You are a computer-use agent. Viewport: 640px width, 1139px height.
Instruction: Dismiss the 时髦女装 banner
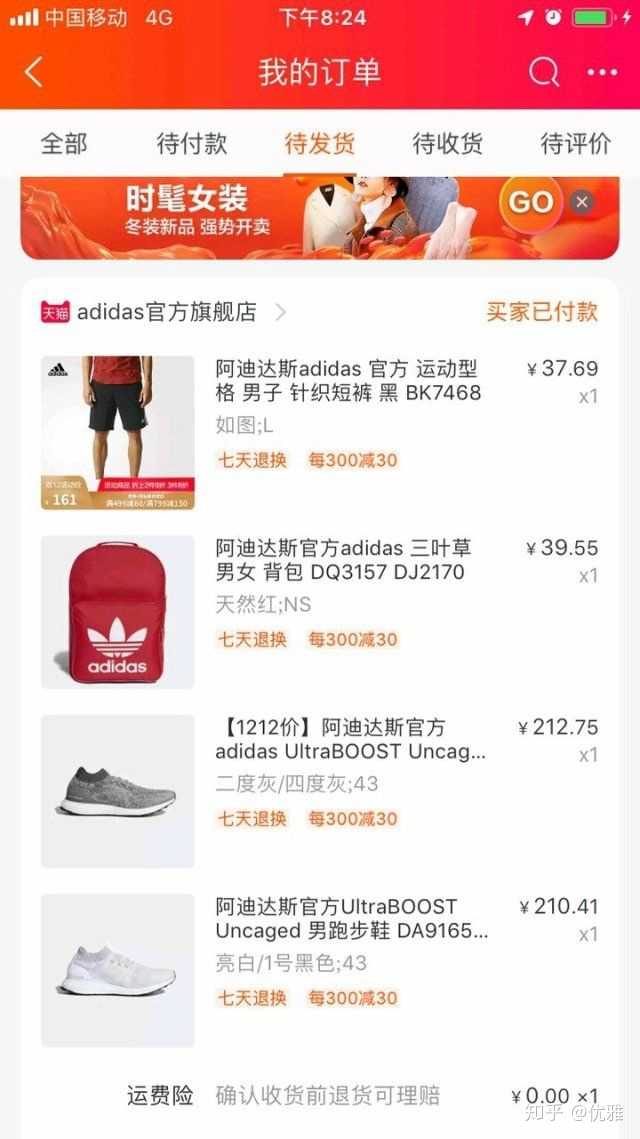(x=582, y=203)
